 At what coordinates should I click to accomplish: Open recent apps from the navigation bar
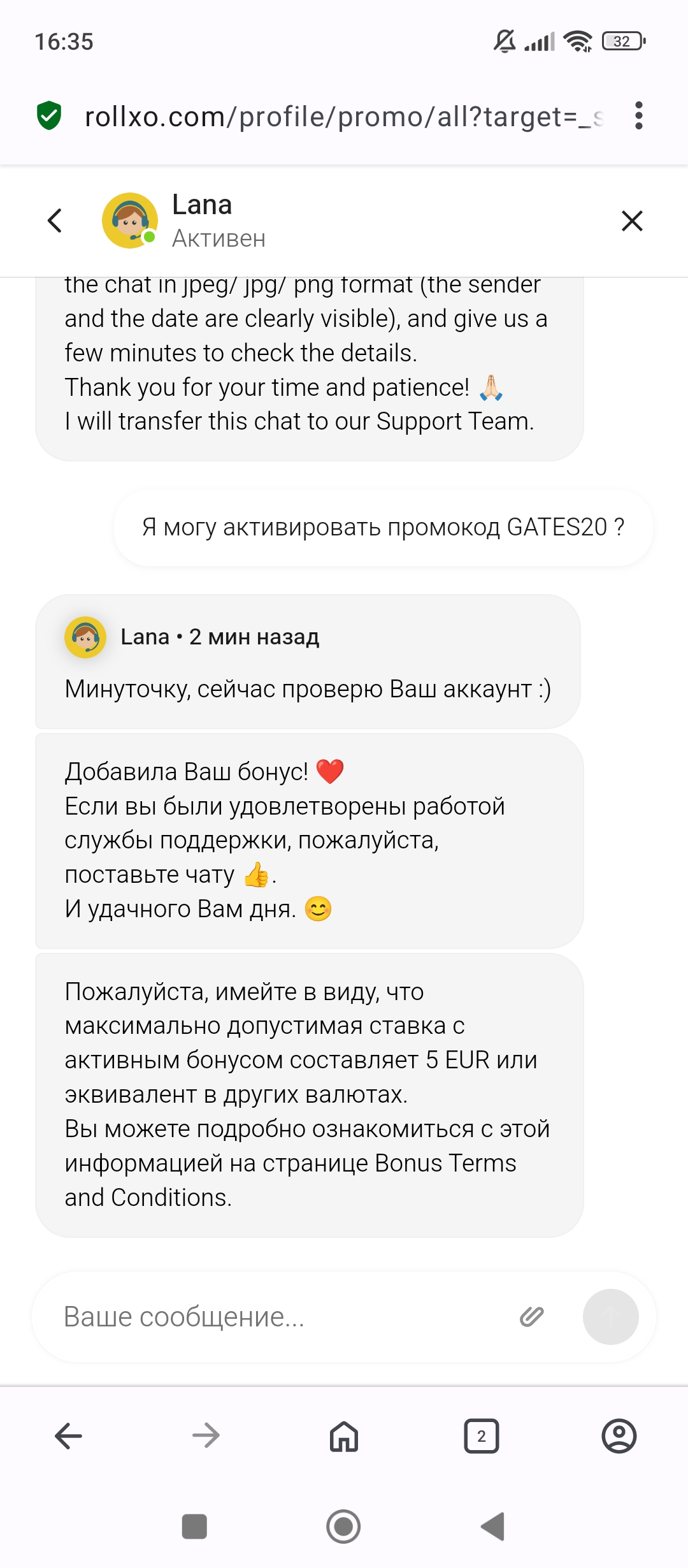click(x=194, y=1527)
